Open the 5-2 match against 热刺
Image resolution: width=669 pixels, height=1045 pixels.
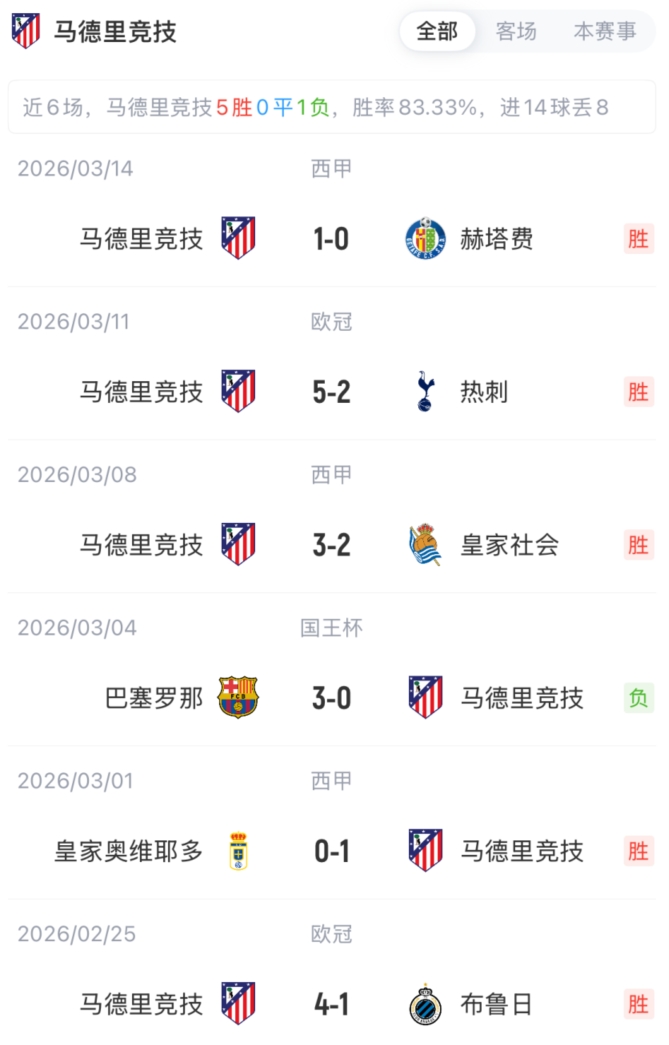click(x=331, y=392)
